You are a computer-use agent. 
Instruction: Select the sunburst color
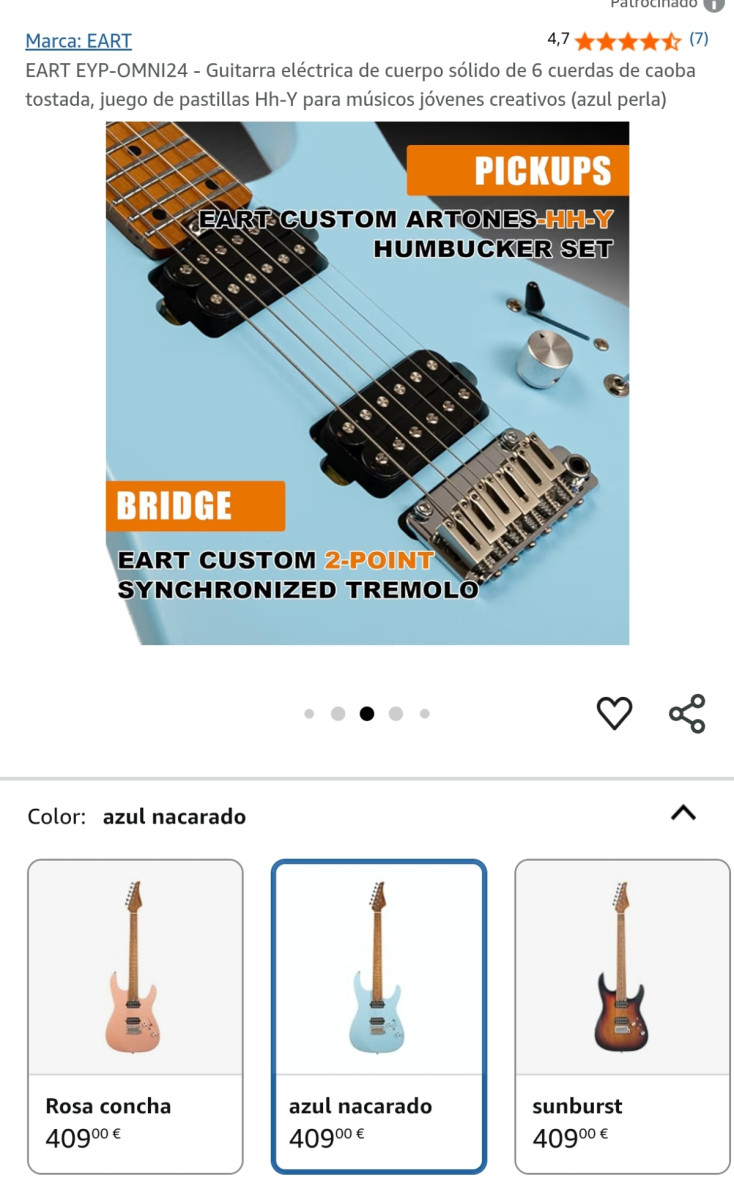pos(622,1015)
